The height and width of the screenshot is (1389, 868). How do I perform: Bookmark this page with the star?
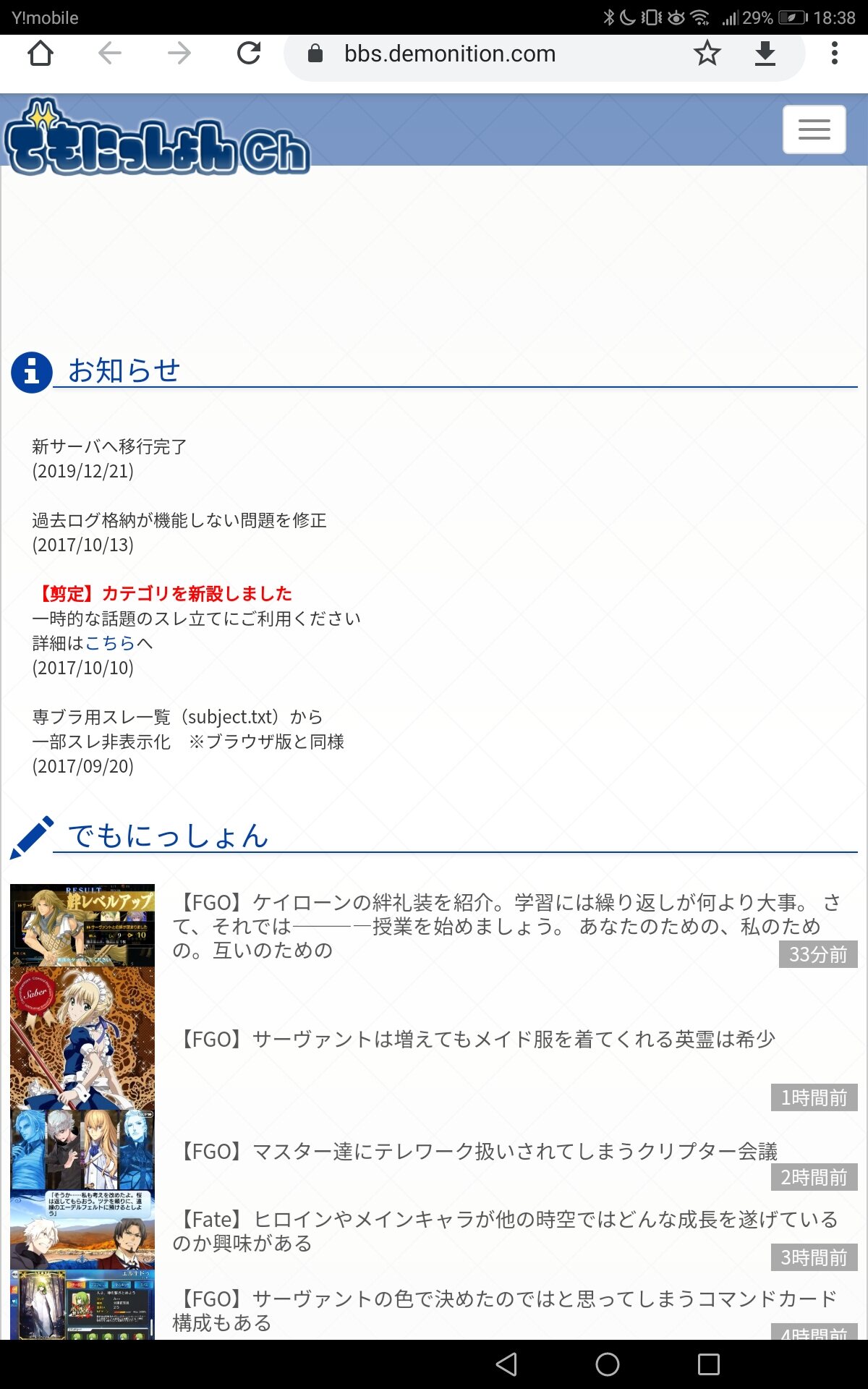point(707,54)
